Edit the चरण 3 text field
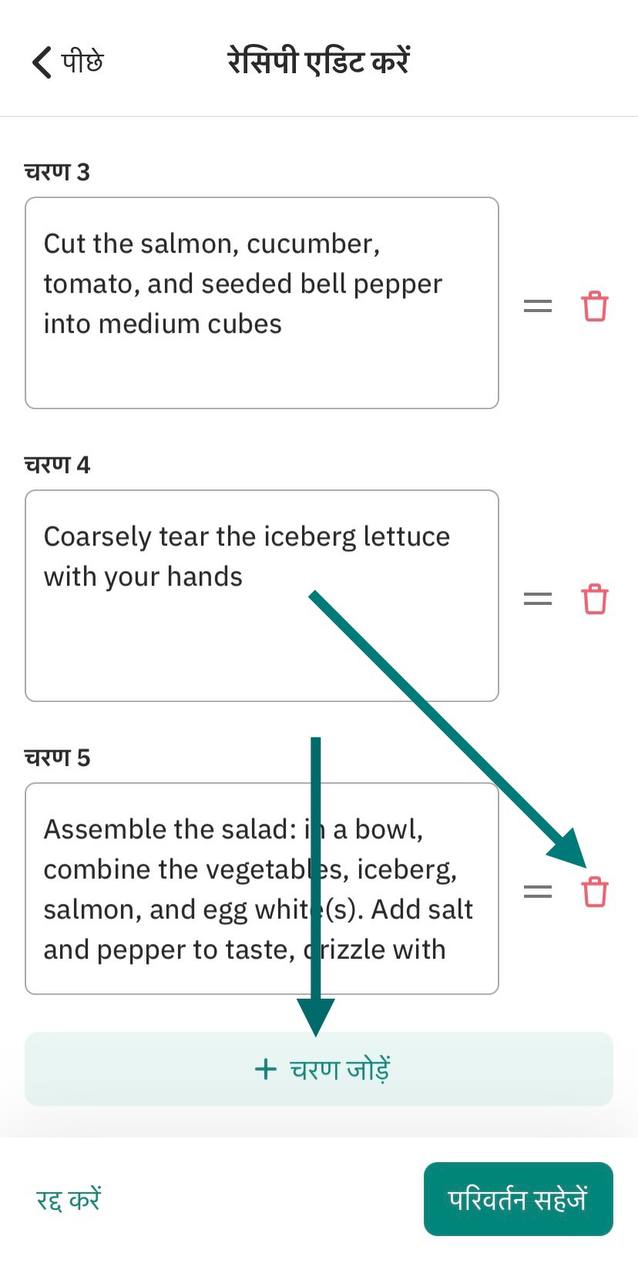638x1280 pixels. (261, 302)
